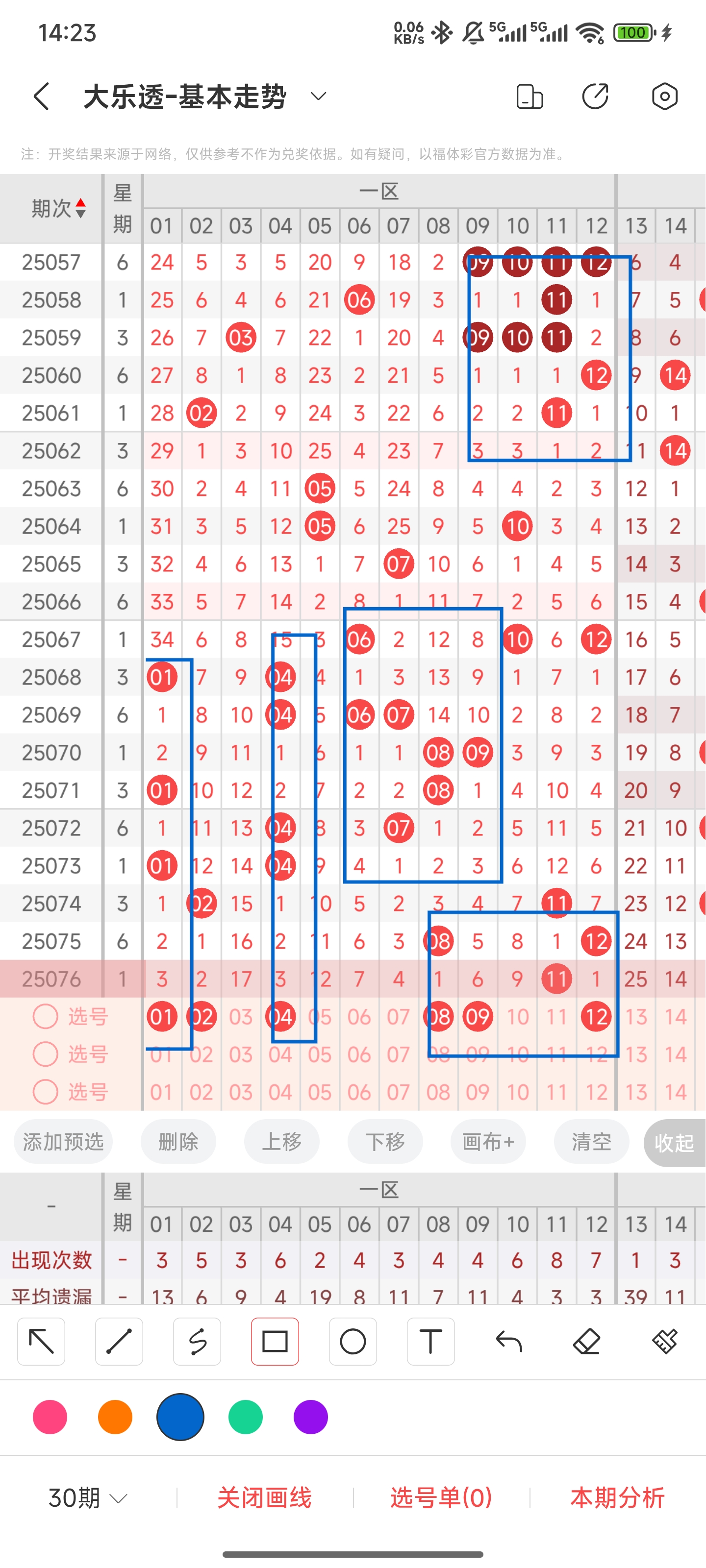Expand the 大乐透-基本走势 title dropdown

(318, 96)
